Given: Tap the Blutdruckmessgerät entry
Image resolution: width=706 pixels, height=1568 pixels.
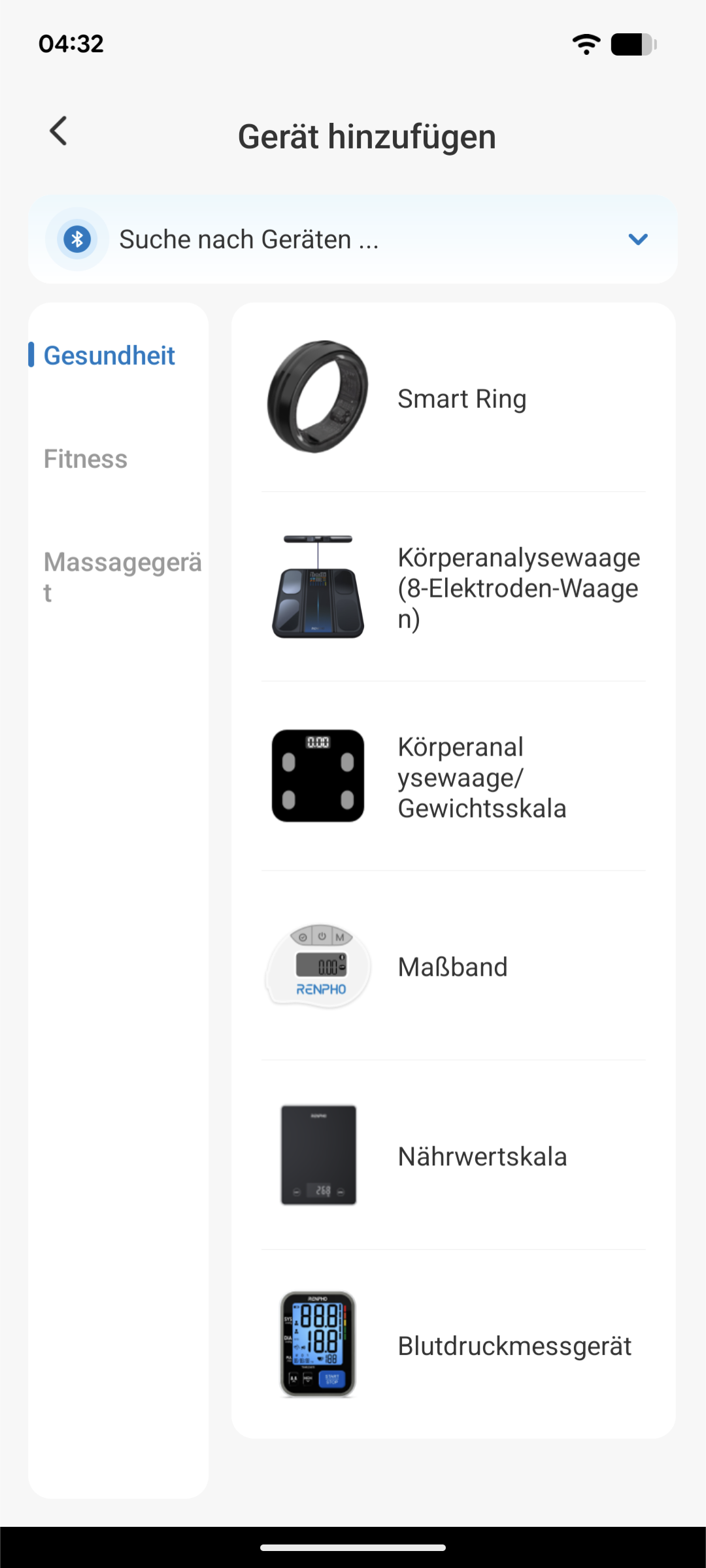Looking at the screenshot, I should tap(453, 1345).
